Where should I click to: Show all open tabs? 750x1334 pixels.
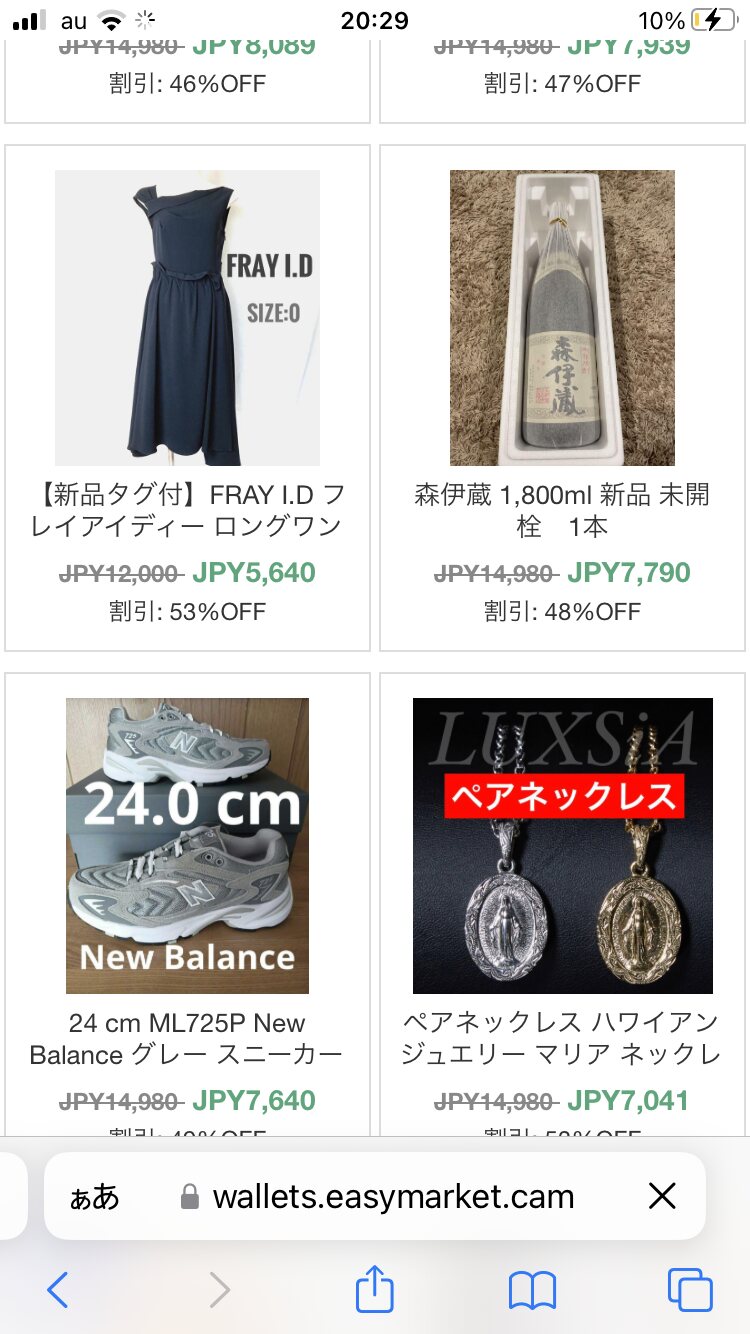[690, 1290]
